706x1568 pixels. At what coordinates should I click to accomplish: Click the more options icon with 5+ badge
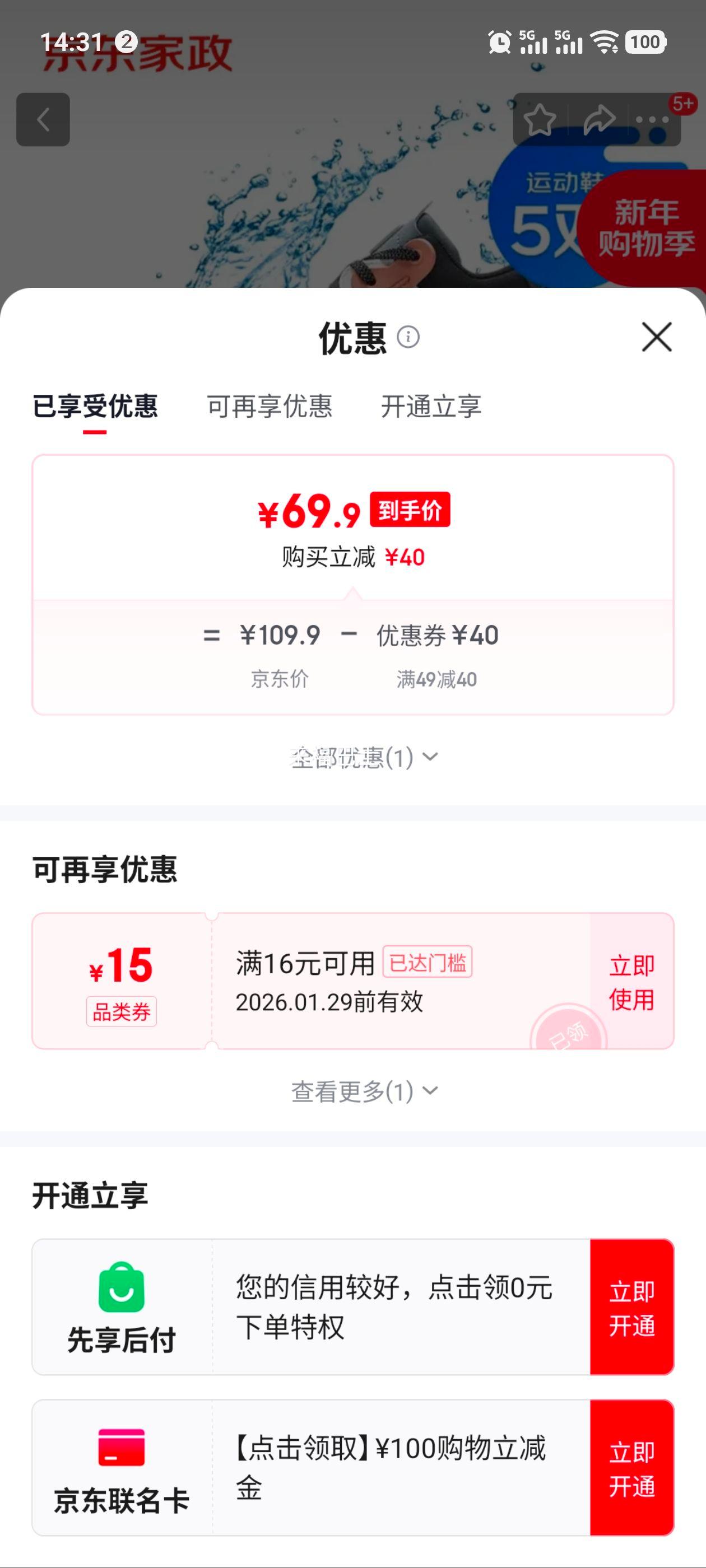coord(652,121)
